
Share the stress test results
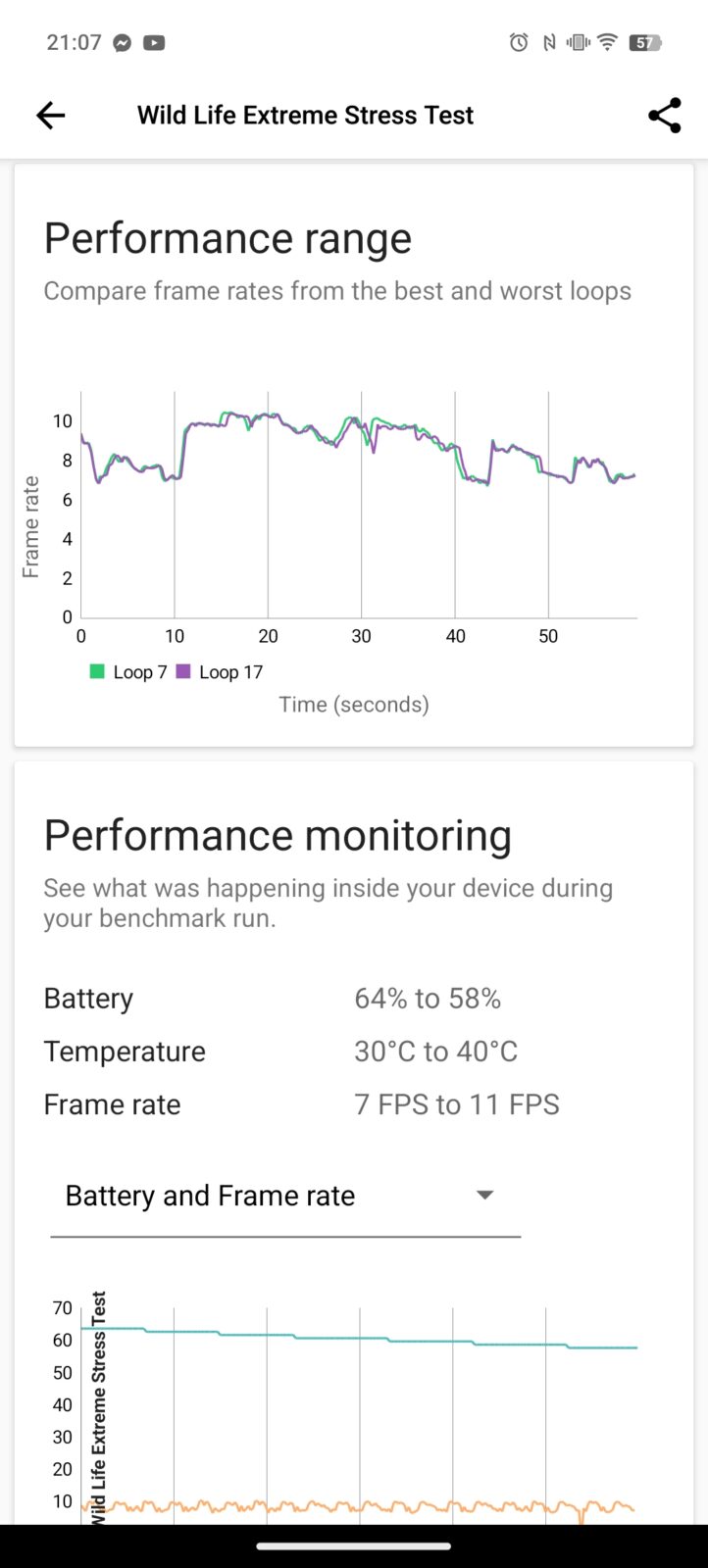tap(664, 116)
